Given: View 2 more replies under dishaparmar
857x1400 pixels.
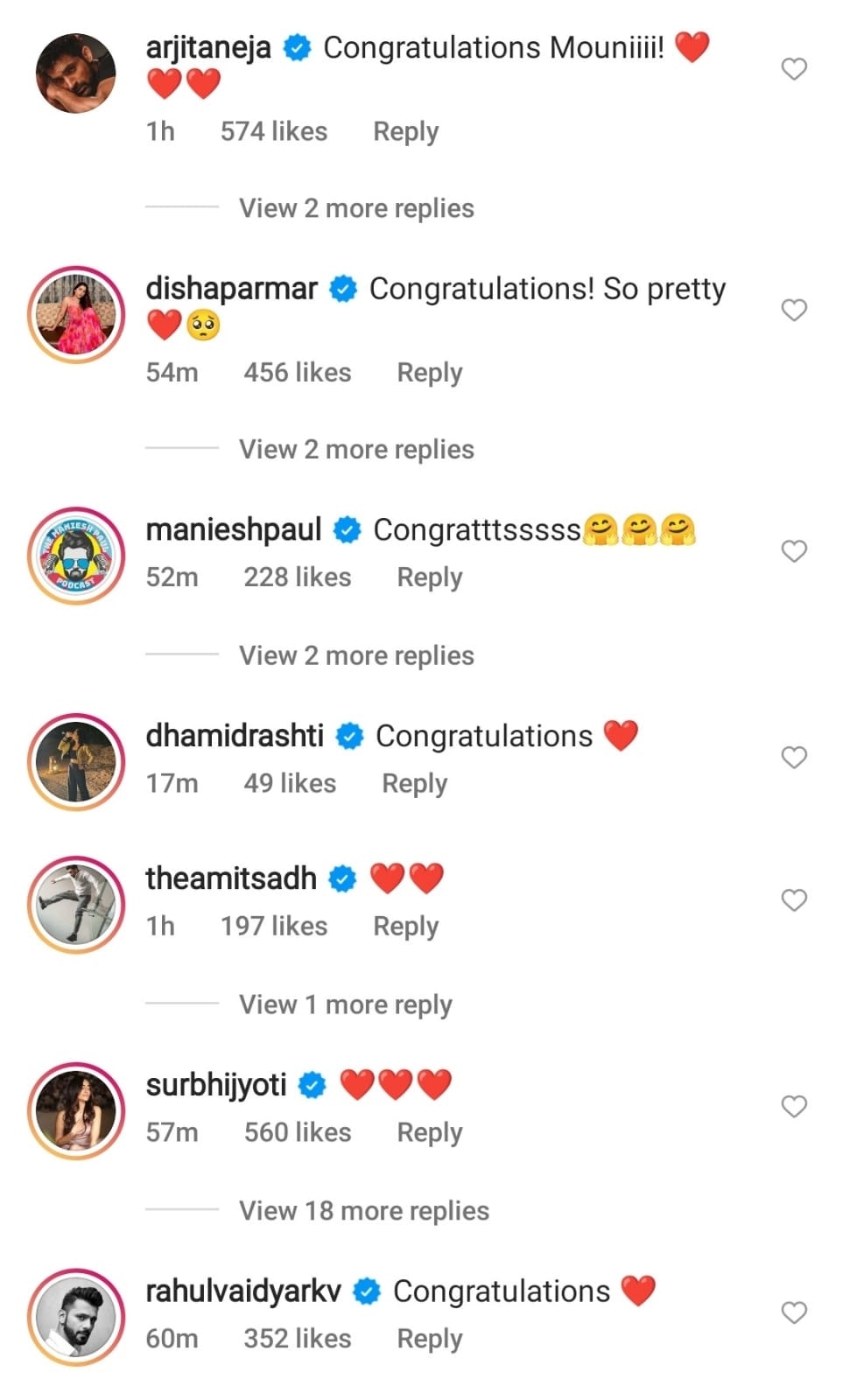Looking at the screenshot, I should click(356, 449).
